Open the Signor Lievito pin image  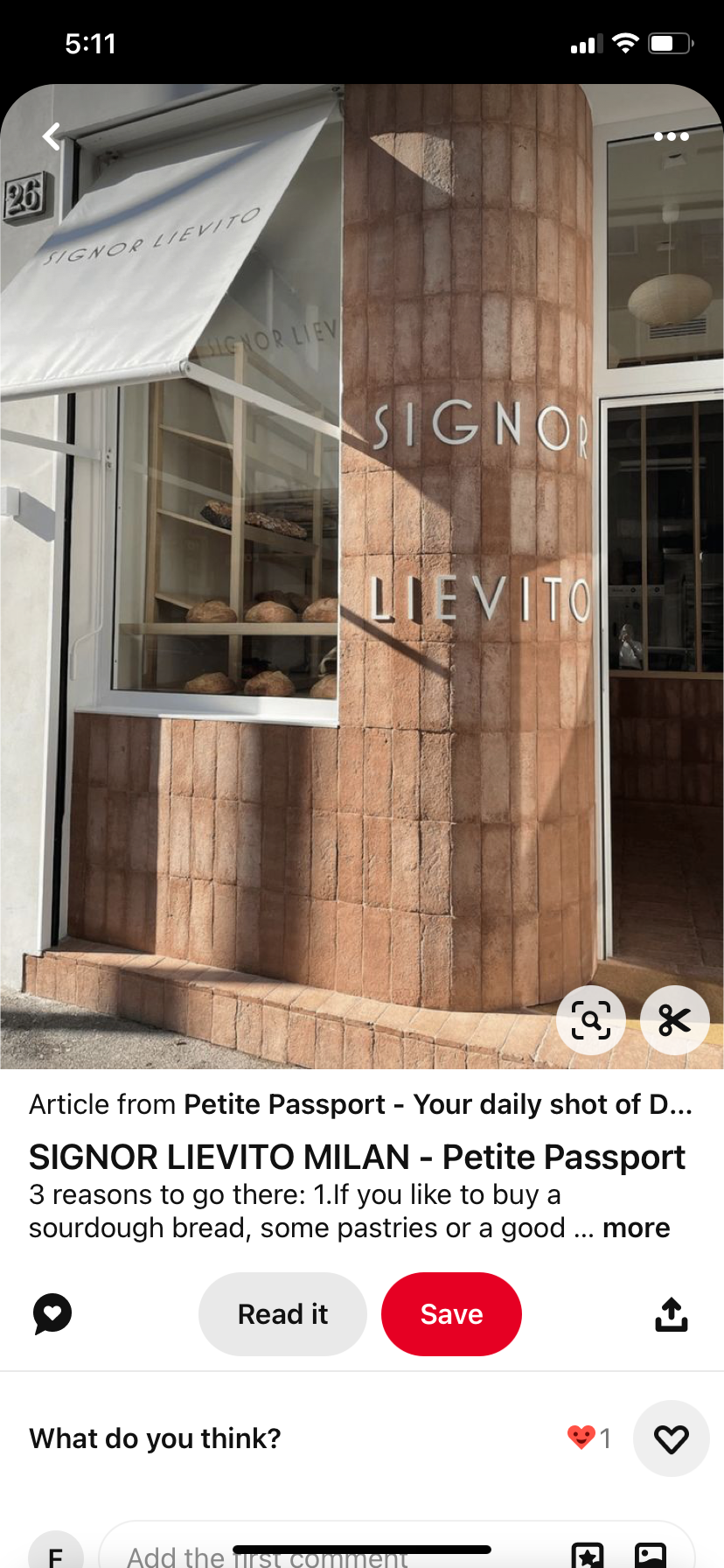[362, 577]
